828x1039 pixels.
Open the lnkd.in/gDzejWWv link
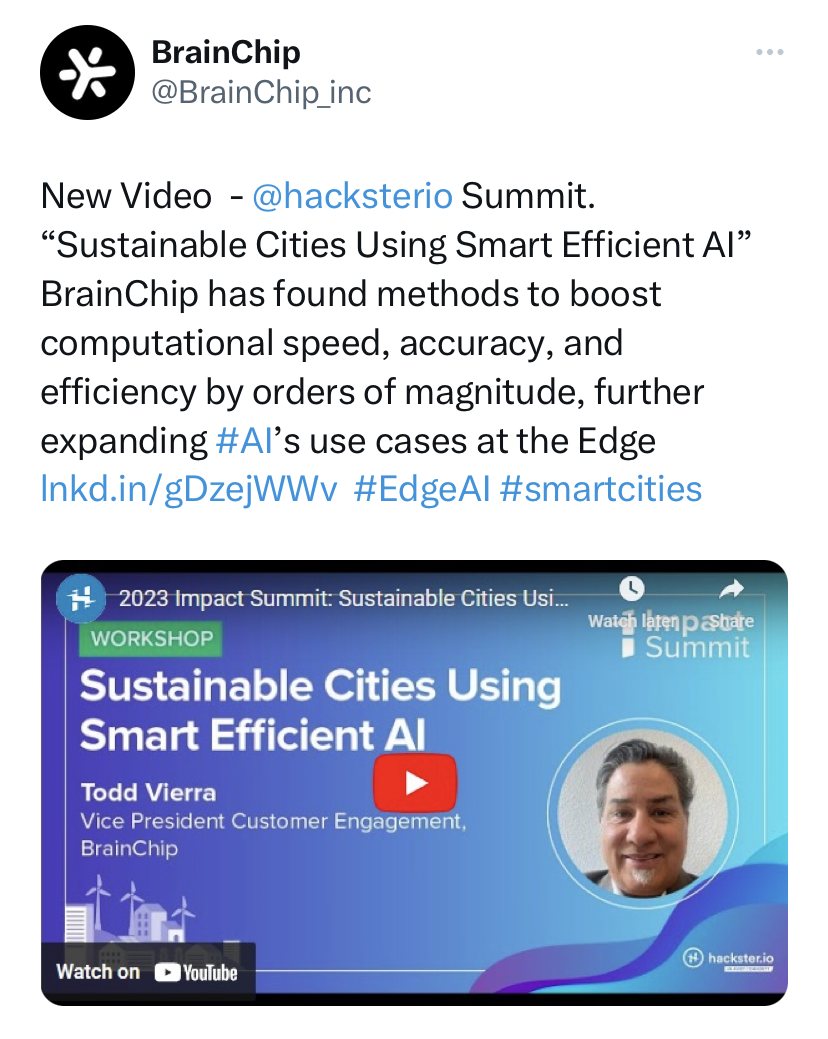coord(189,489)
